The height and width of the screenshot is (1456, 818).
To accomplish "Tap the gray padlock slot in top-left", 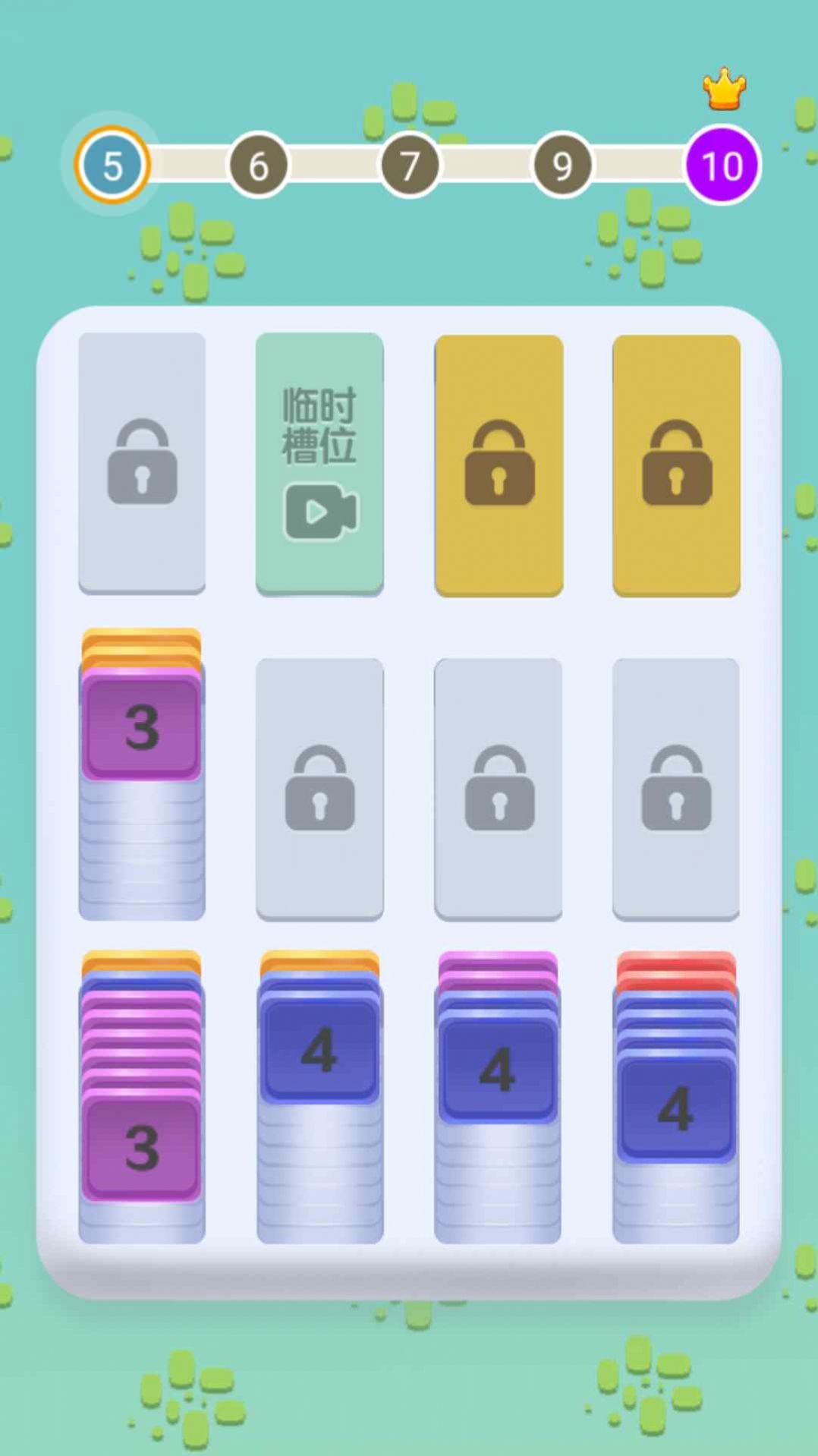I will [x=141, y=463].
